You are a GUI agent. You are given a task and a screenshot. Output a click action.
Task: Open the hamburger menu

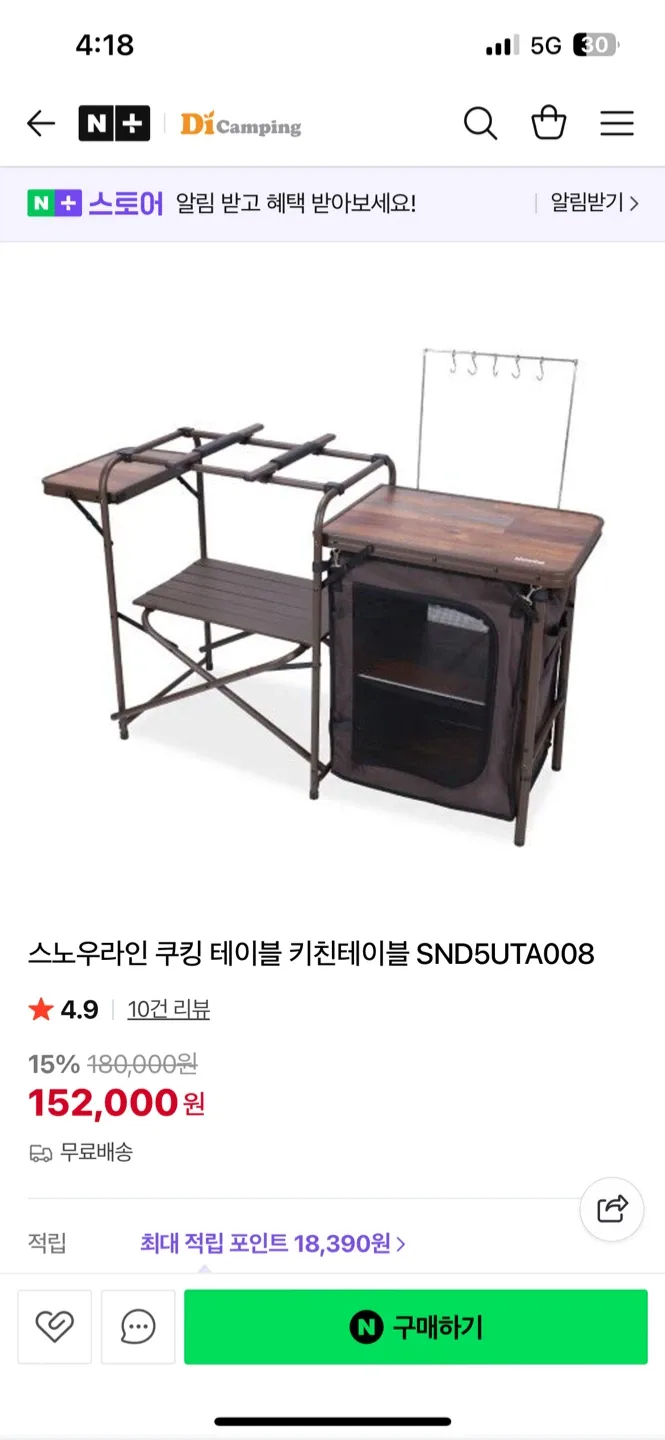tap(617, 124)
